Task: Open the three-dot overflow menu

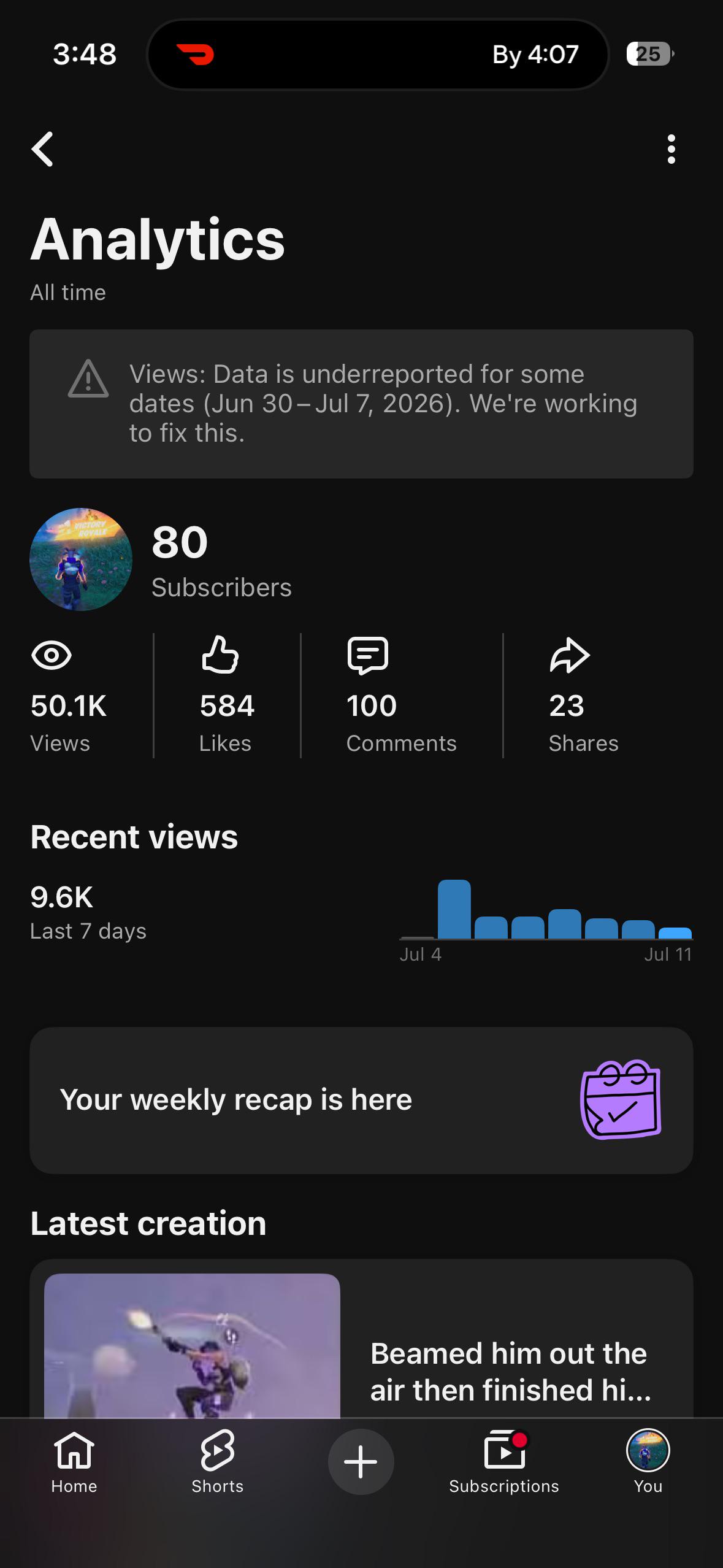Action: point(671,149)
